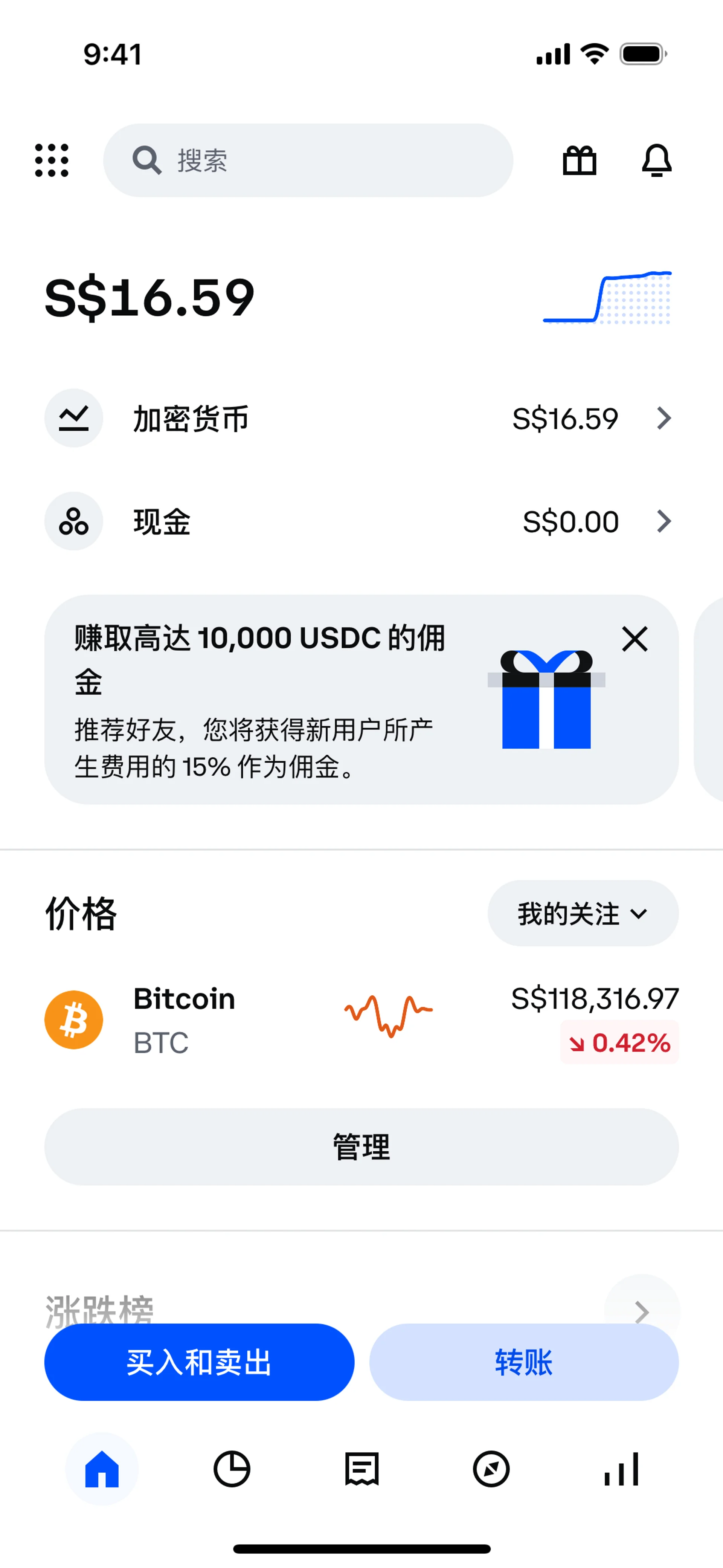Tap the 管理 button
The height and width of the screenshot is (1568, 723).
361,1147
